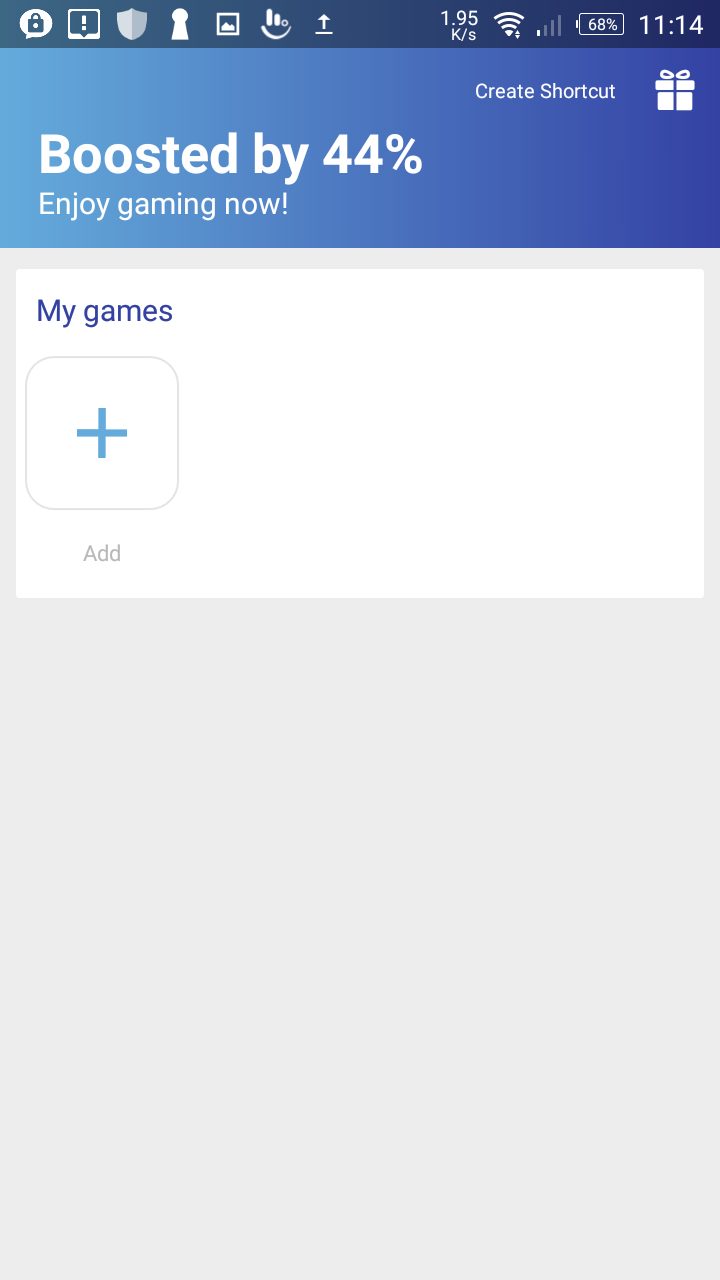Open the gift box icon
This screenshot has width=720, height=1280.
pos(675,91)
